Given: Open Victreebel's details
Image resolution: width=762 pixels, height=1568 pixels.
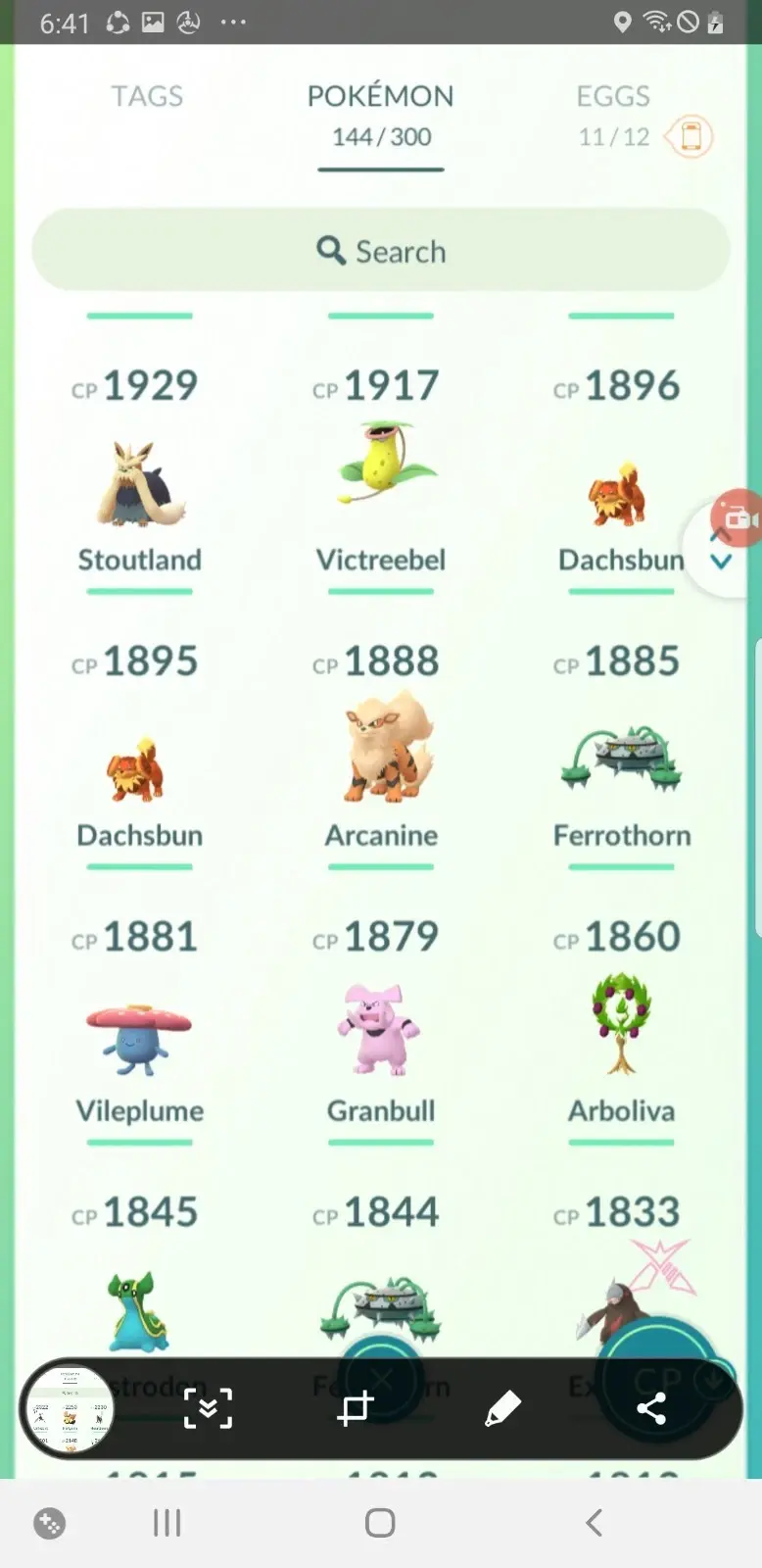Looking at the screenshot, I should pos(380,482).
